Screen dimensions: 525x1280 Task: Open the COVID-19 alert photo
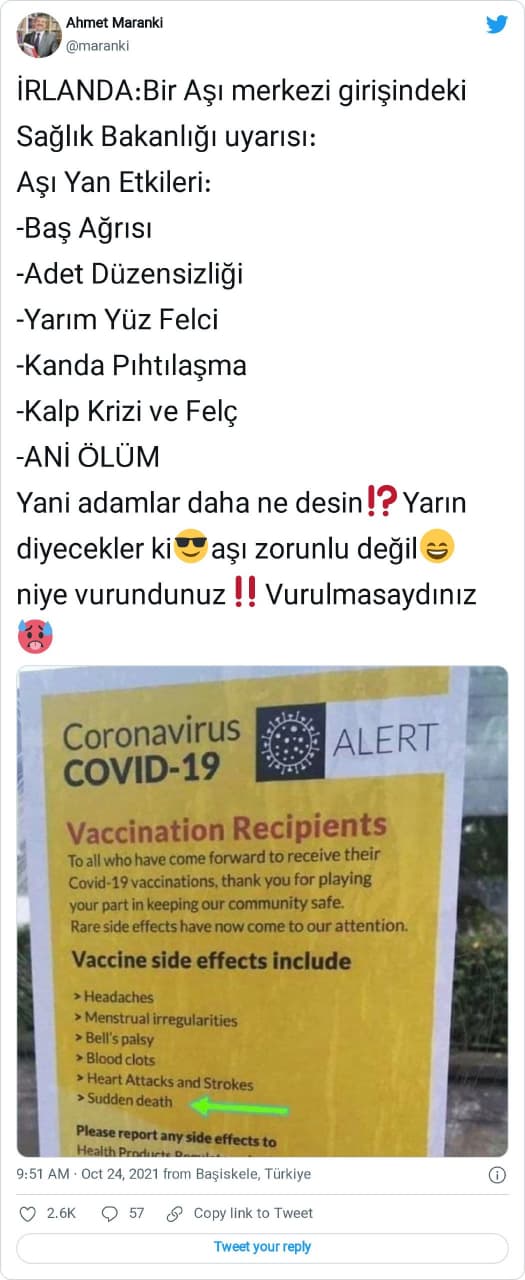262,911
